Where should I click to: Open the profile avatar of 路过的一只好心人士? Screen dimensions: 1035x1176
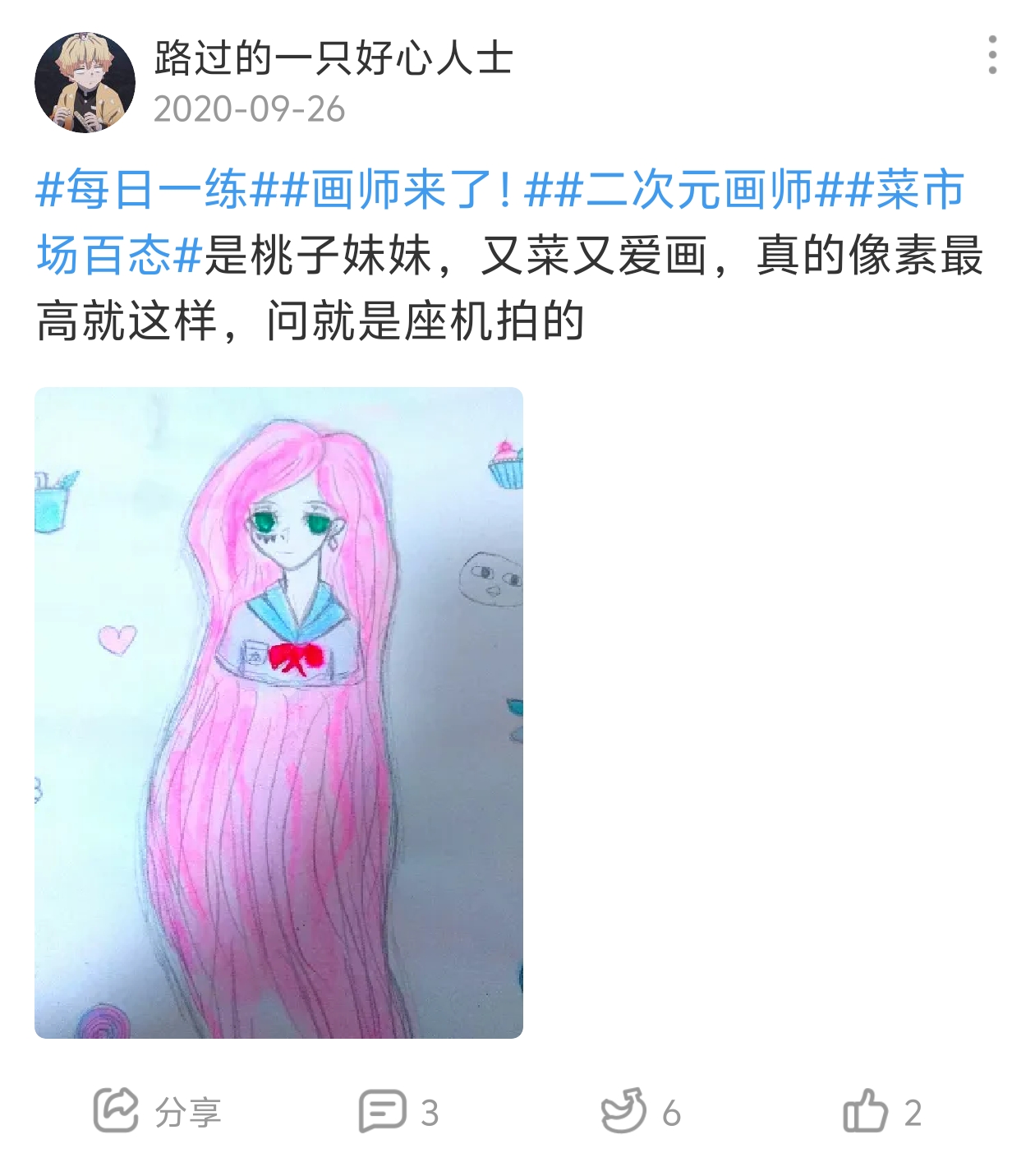85,82
